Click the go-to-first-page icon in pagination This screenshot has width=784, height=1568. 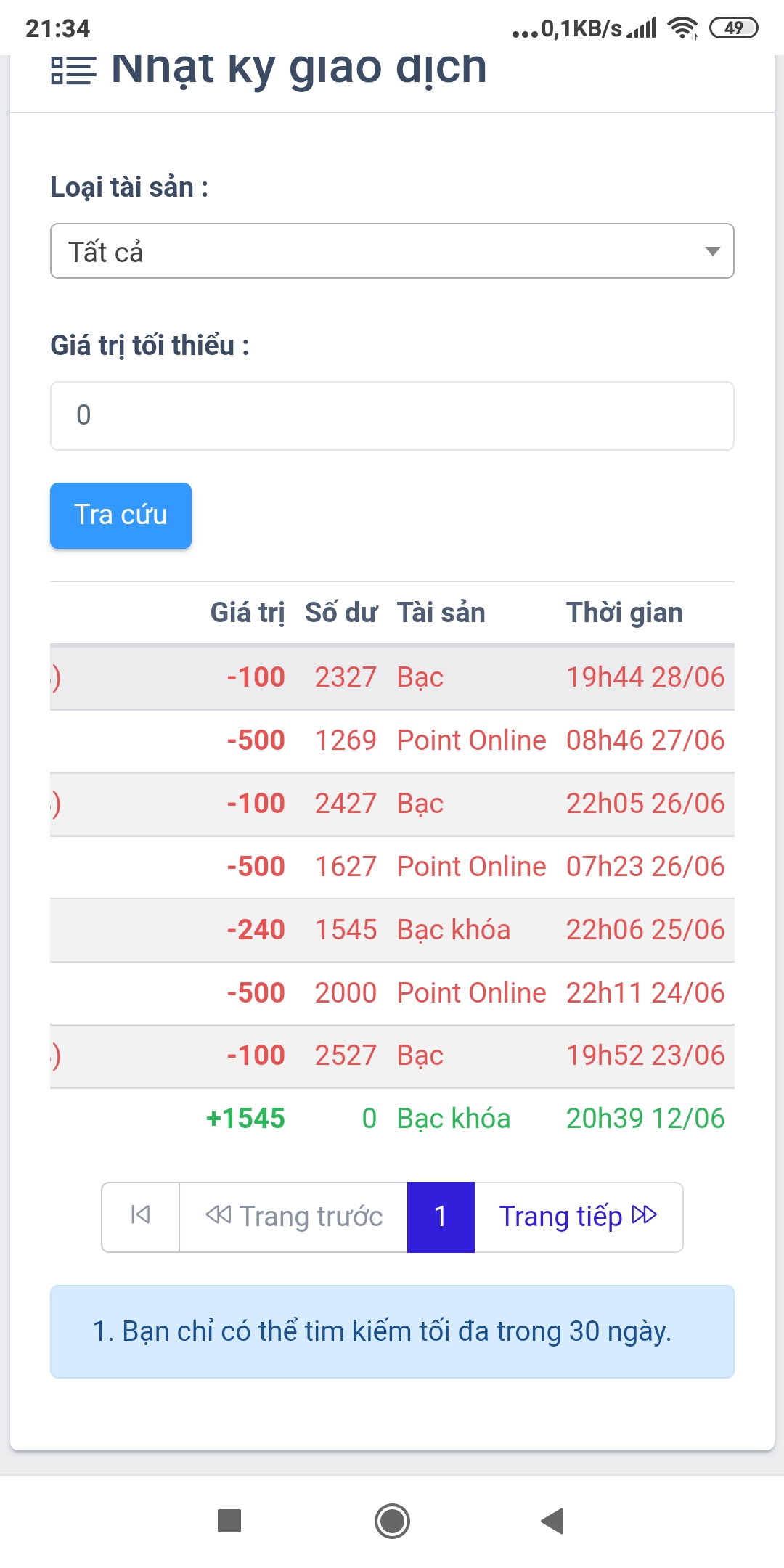tap(140, 1217)
